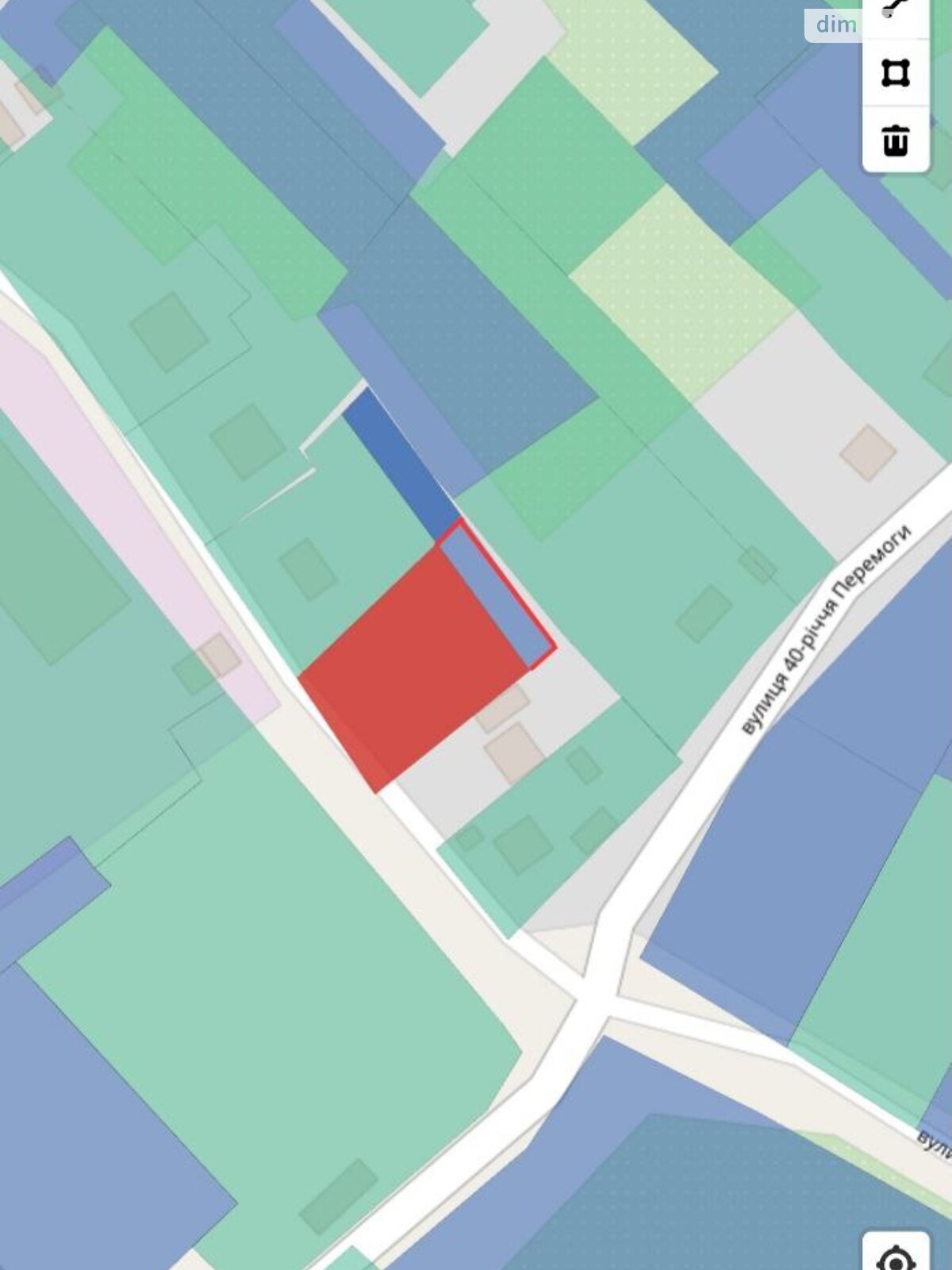Select the red highlighted land parcel
Screen dimensions: 952x1270
(409, 667)
